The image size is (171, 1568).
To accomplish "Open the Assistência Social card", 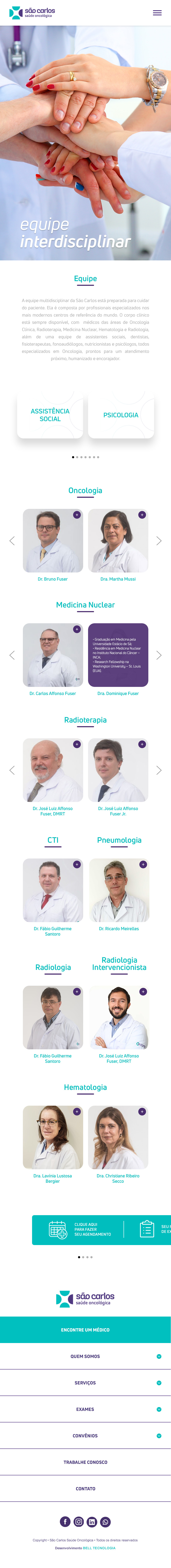I will click(x=50, y=415).
